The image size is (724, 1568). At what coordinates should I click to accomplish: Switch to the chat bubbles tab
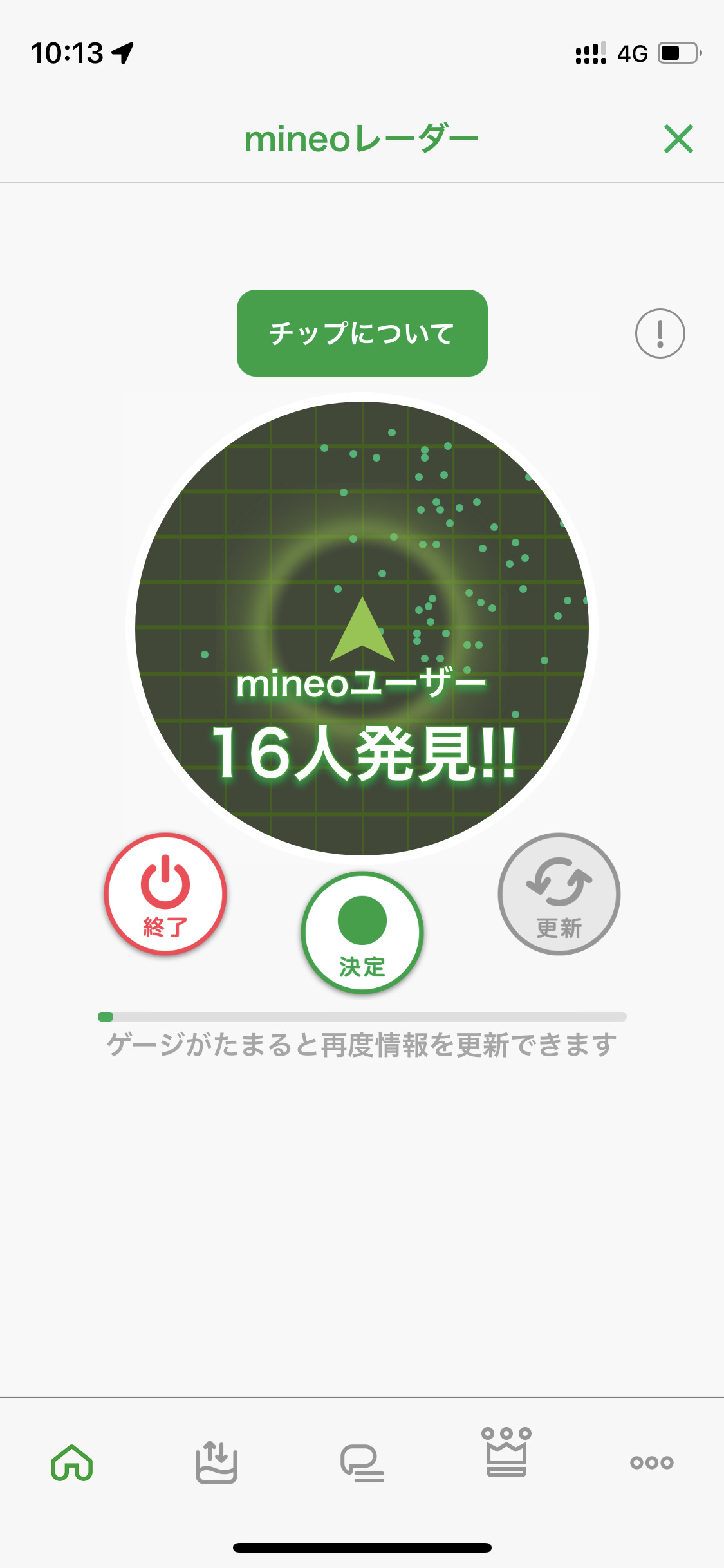click(362, 1462)
